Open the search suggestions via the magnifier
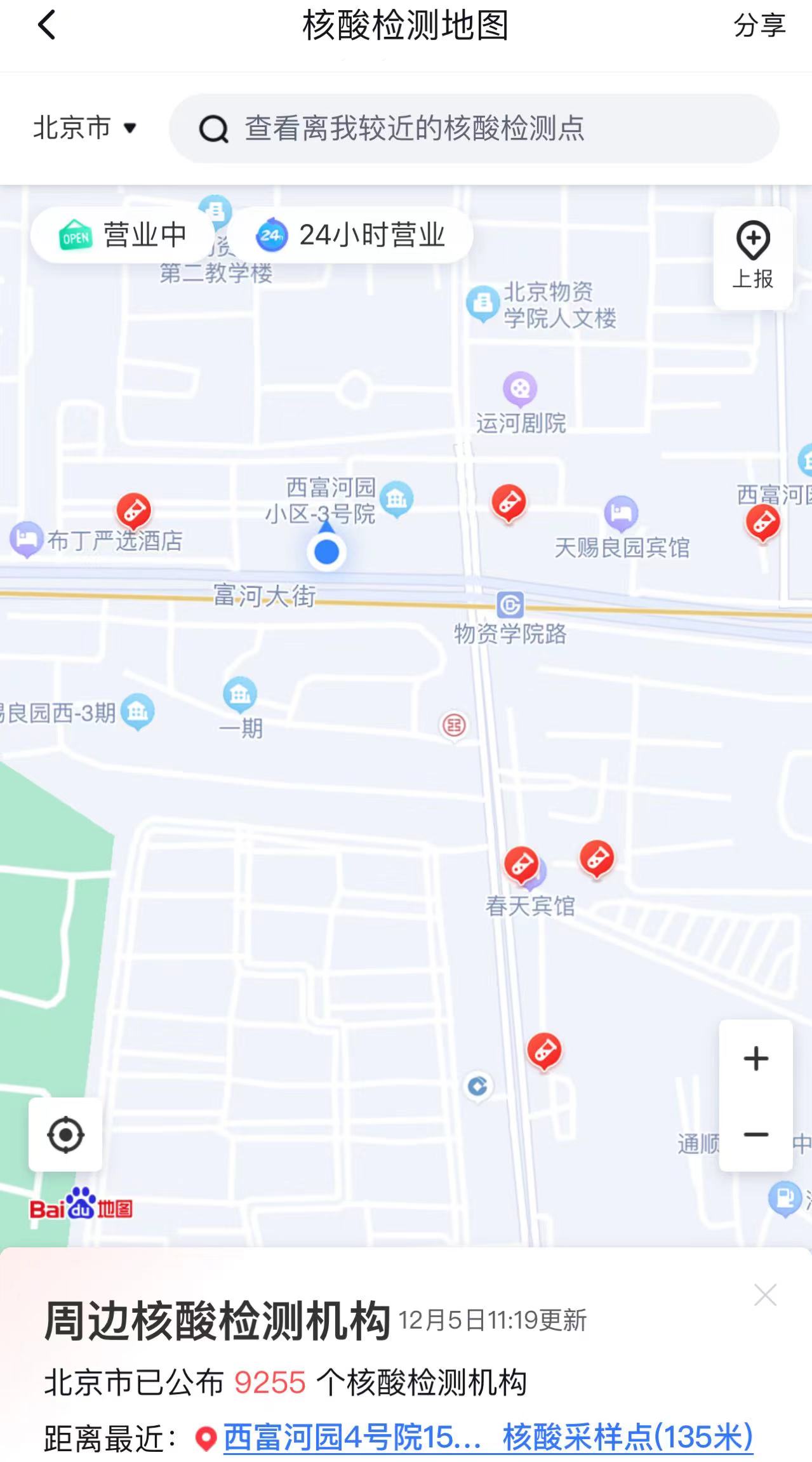 (x=215, y=128)
